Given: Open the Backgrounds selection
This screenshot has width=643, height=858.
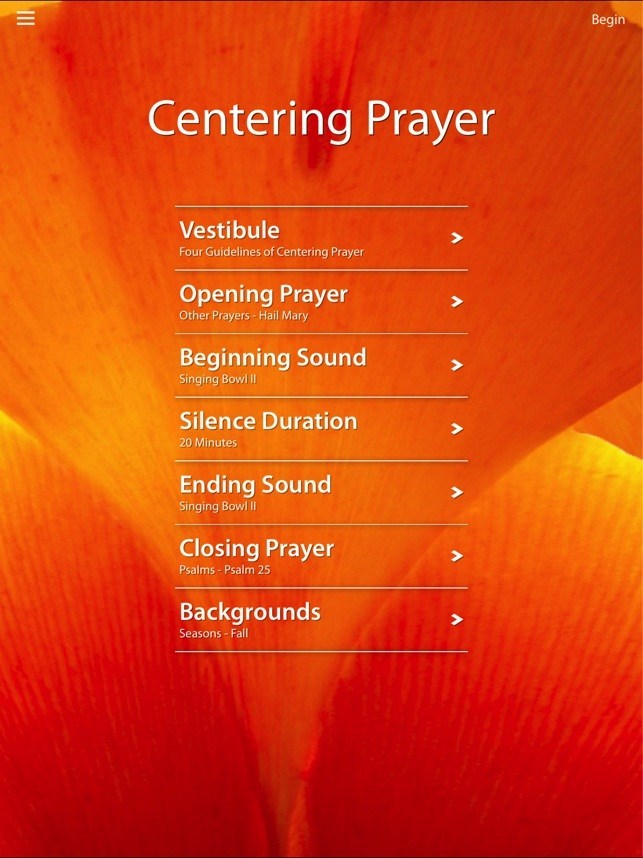Looking at the screenshot, I should pos(321,619).
